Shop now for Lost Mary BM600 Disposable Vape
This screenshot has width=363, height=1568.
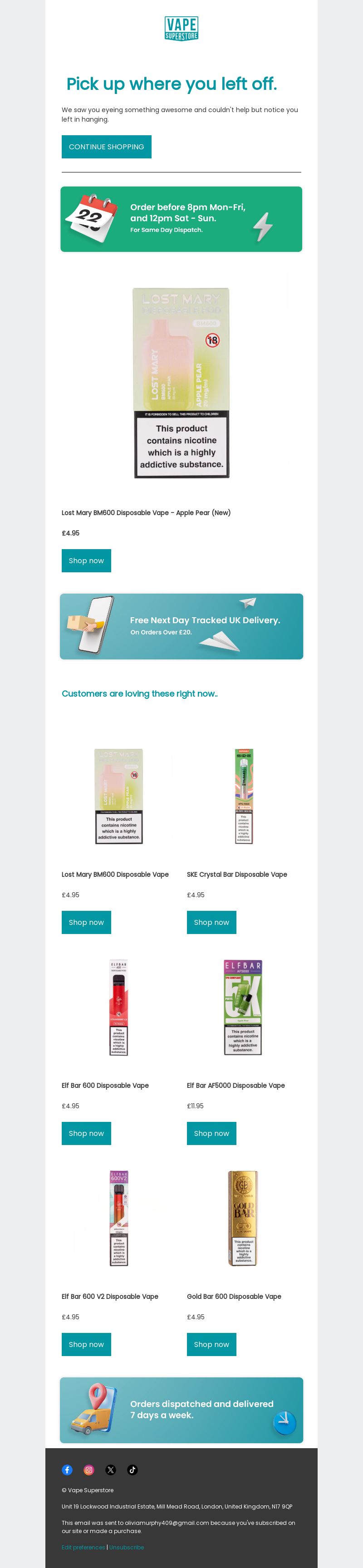[86, 922]
